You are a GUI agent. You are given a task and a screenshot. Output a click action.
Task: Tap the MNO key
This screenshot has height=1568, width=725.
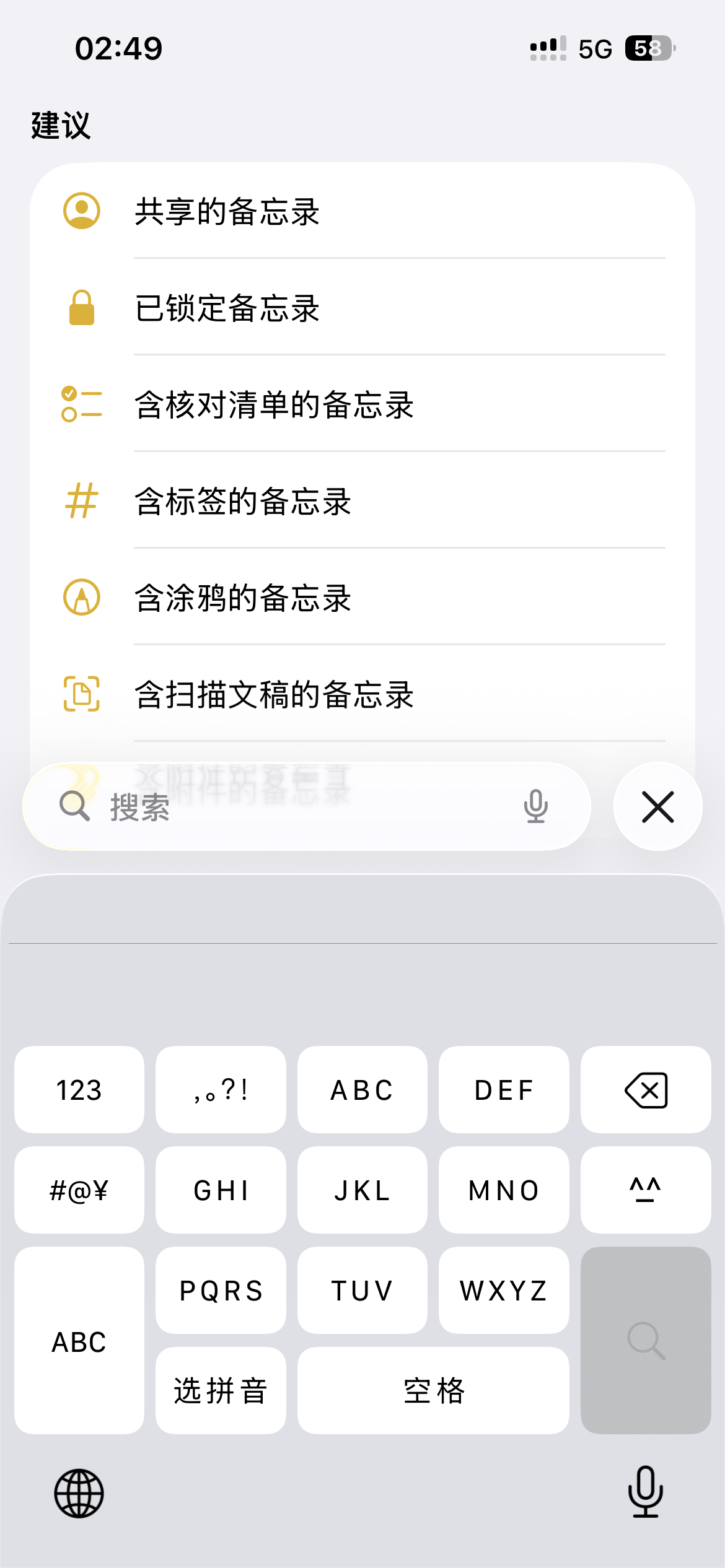coord(504,1190)
